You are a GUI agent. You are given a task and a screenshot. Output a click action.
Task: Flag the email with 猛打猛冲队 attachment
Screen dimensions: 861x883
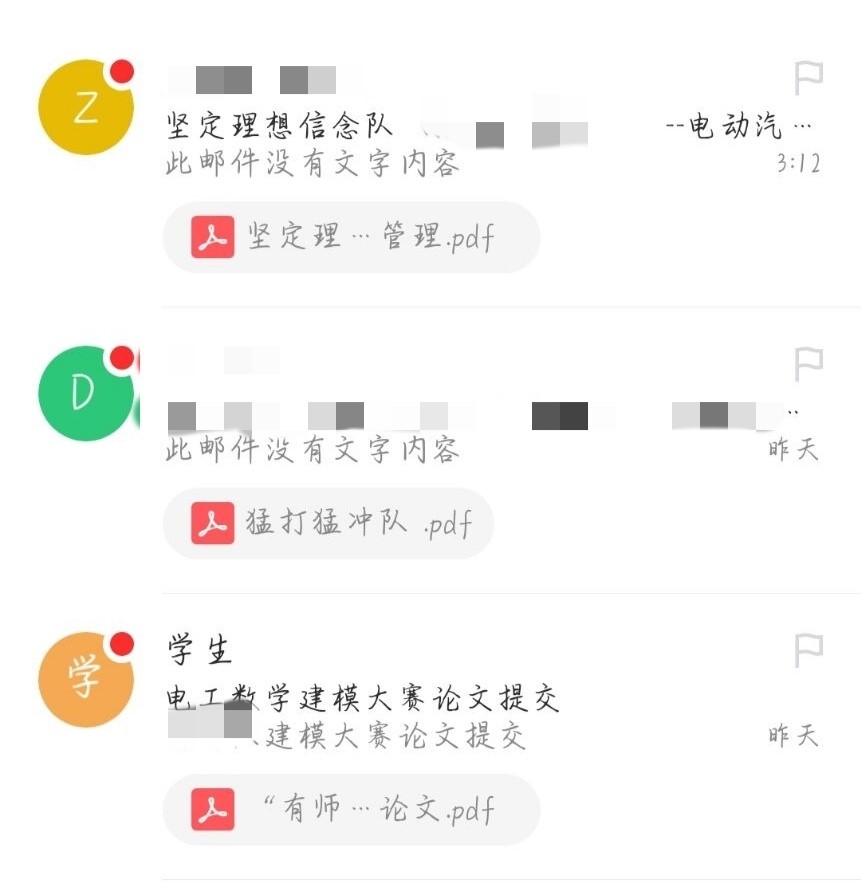pos(808,364)
